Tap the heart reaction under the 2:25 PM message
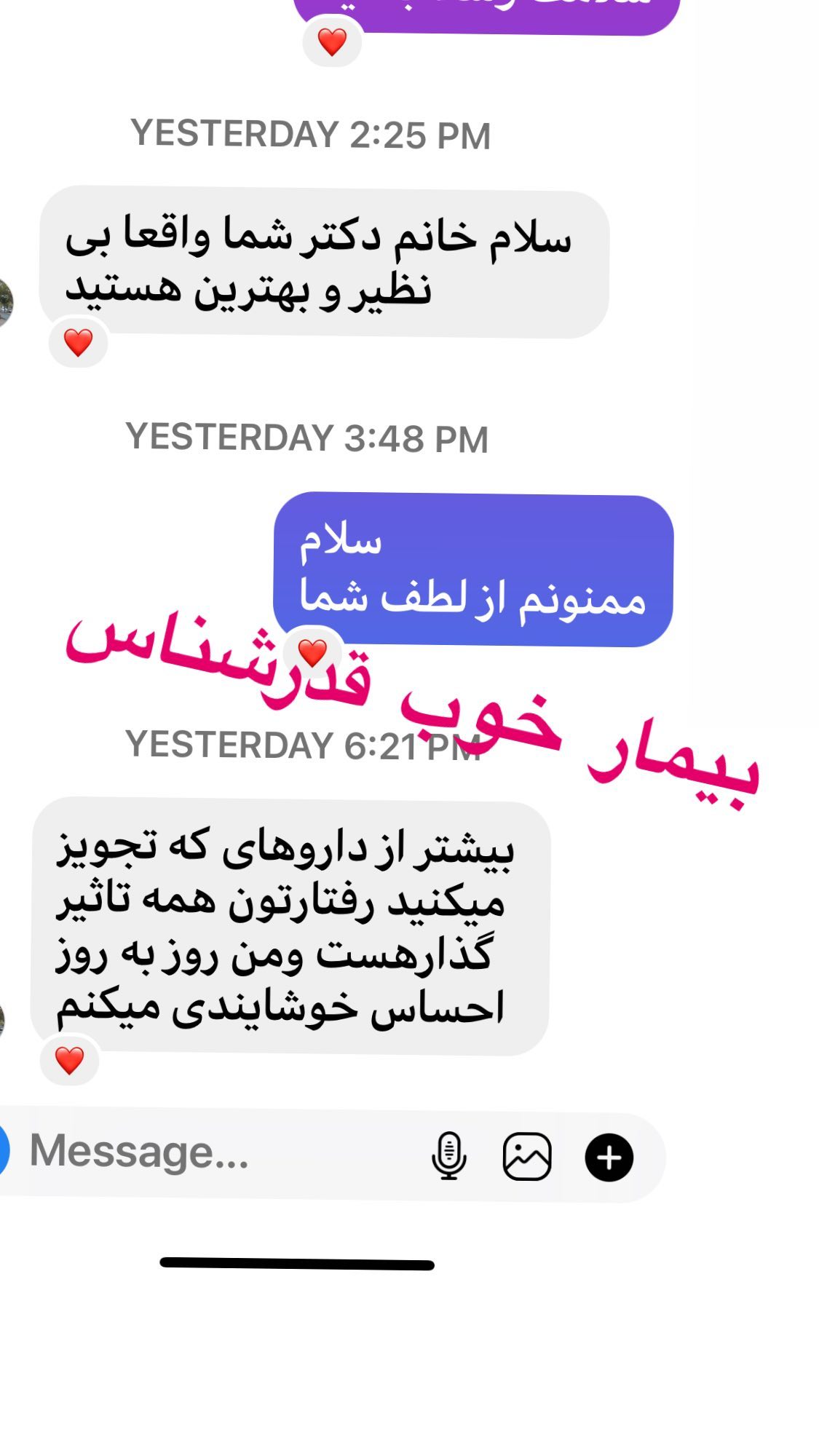The image size is (819, 1456). 78,342
